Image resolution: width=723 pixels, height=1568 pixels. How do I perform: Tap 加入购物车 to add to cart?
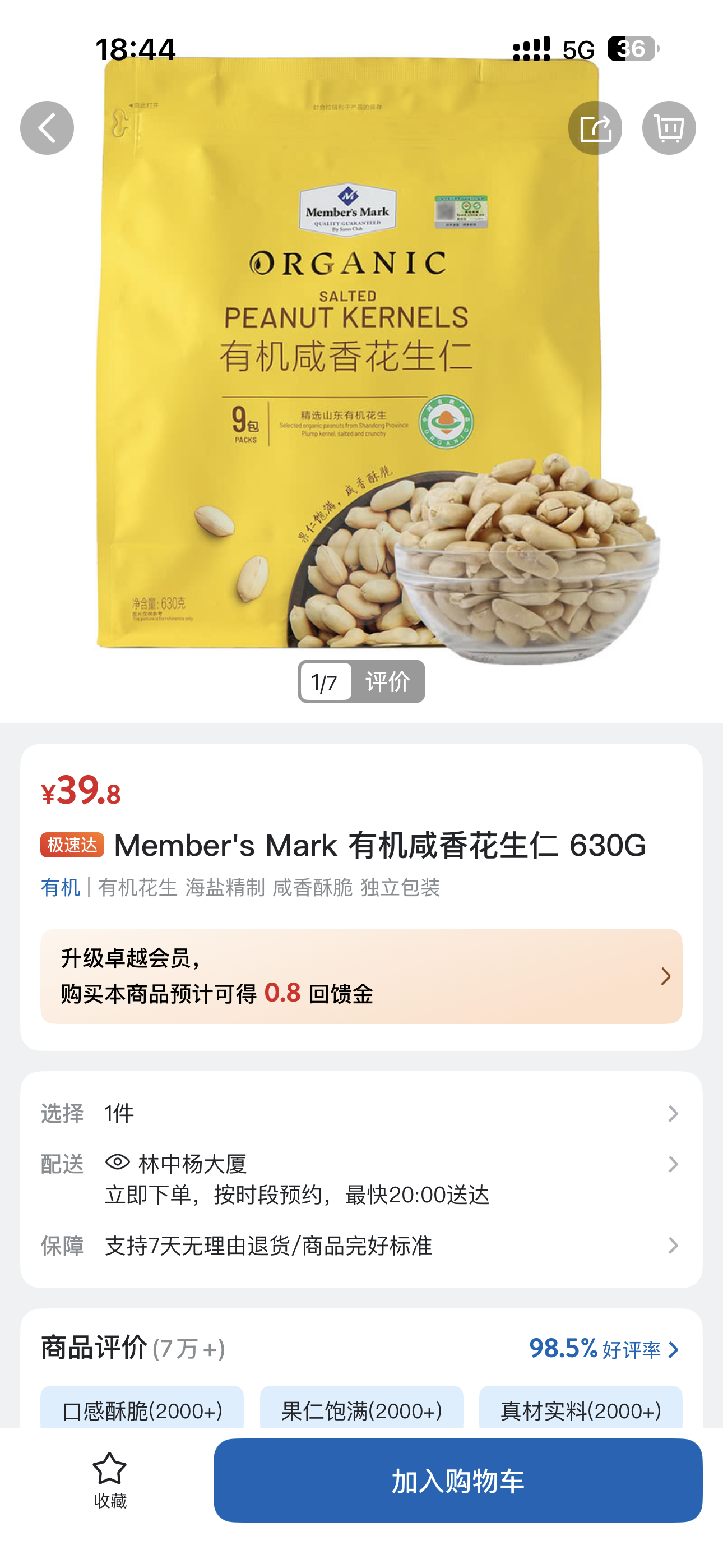point(458,1481)
